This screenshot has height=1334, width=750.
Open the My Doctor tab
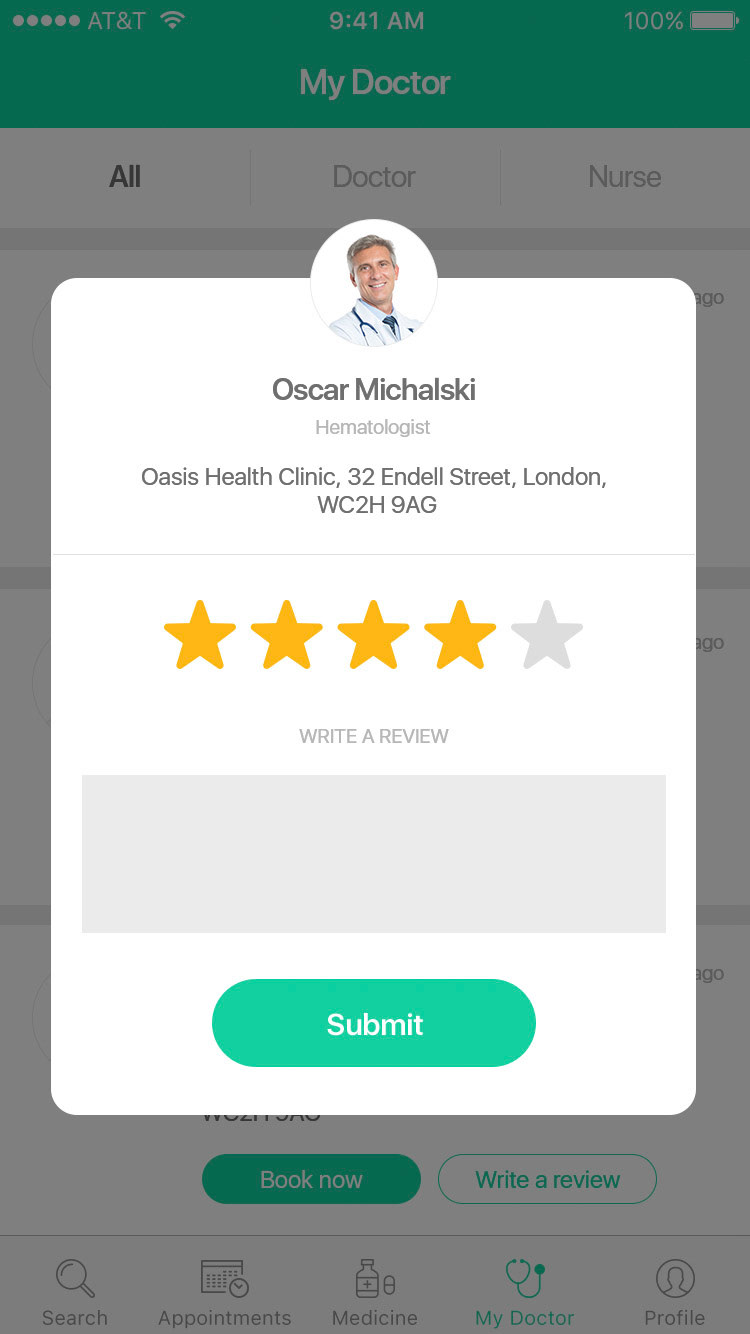point(525,1292)
